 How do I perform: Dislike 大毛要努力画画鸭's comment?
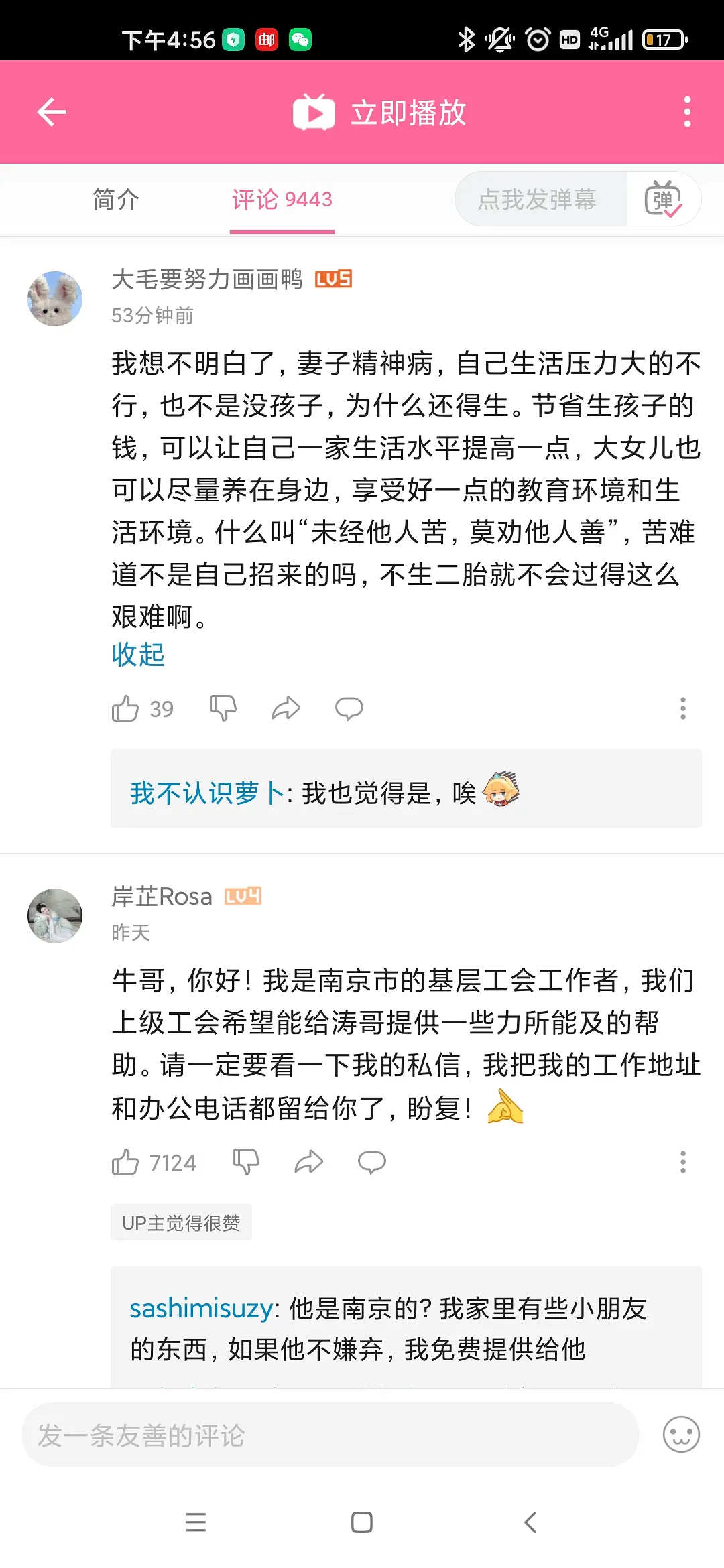(223, 708)
